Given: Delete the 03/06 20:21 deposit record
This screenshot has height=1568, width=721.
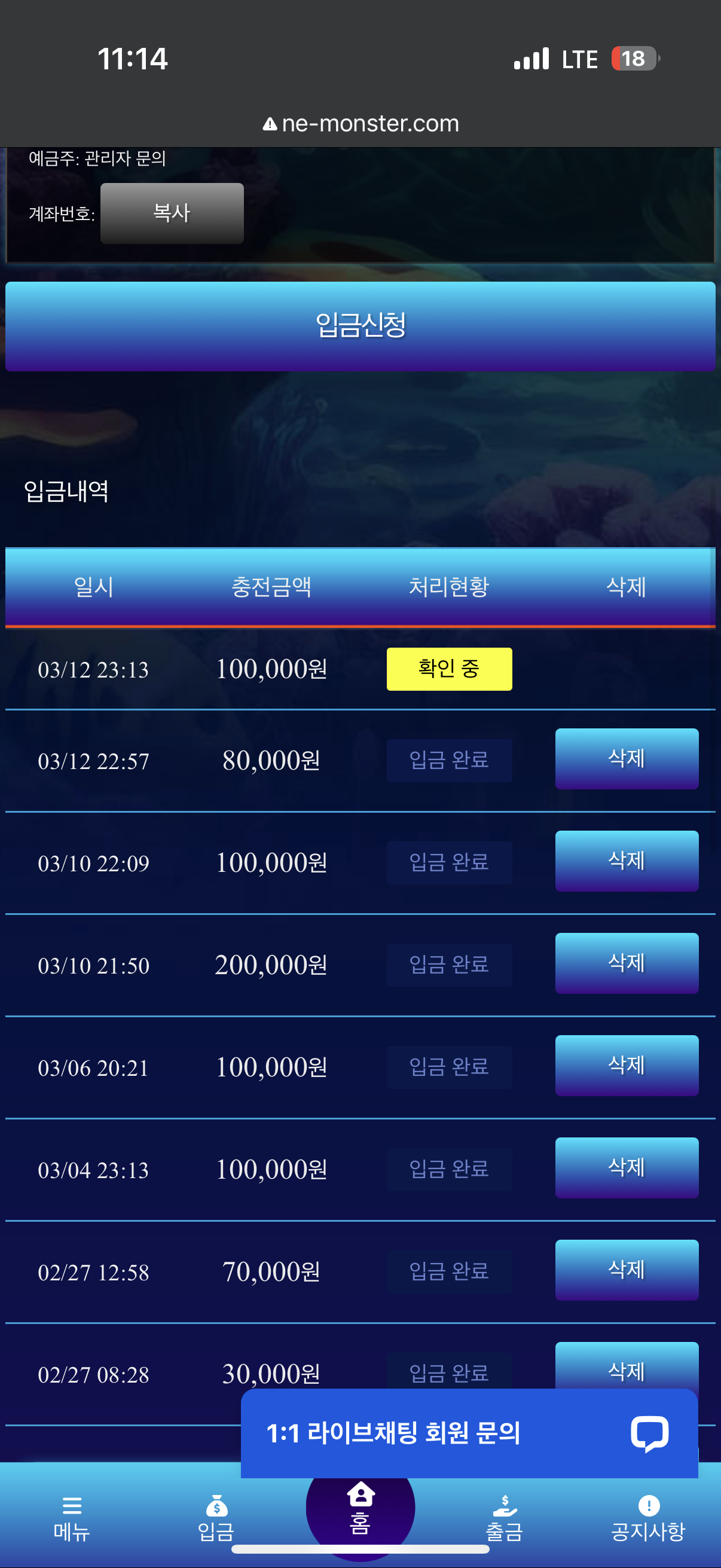Looking at the screenshot, I should coord(626,1065).
